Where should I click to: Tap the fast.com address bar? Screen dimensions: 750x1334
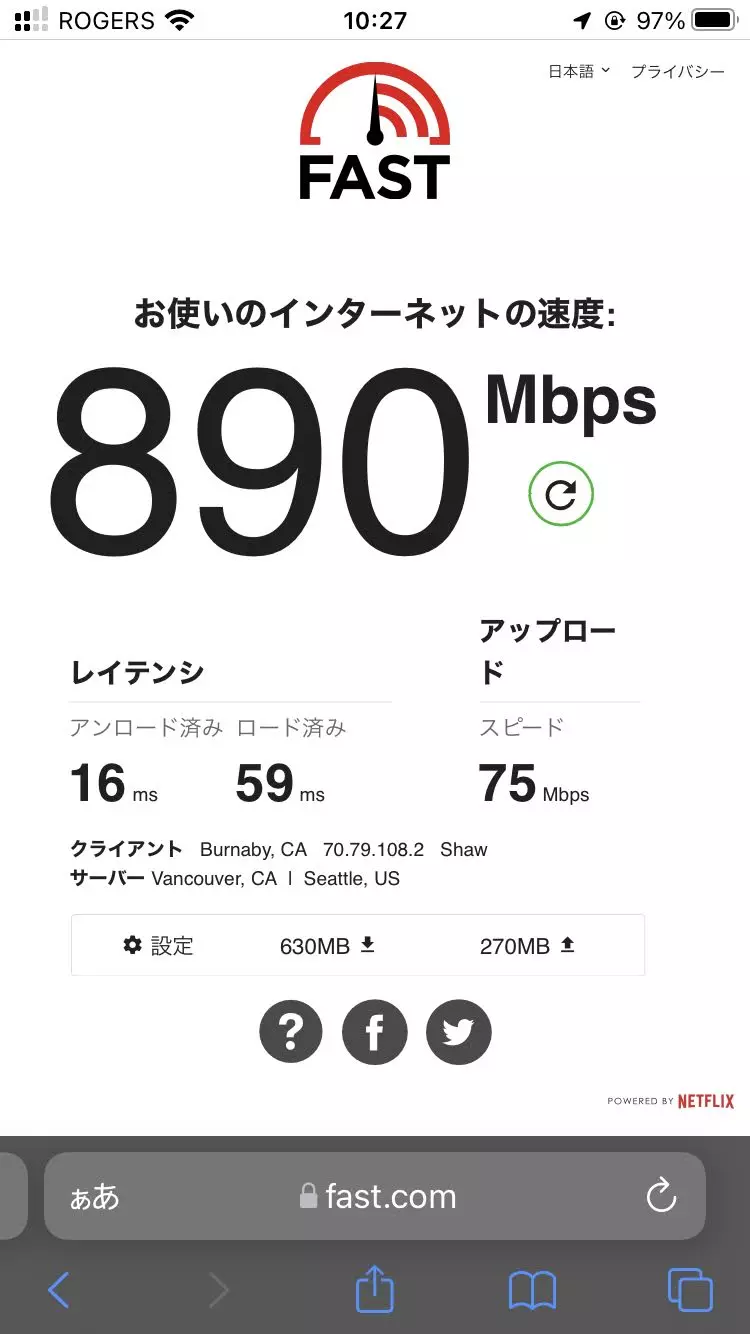[380, 1196]
